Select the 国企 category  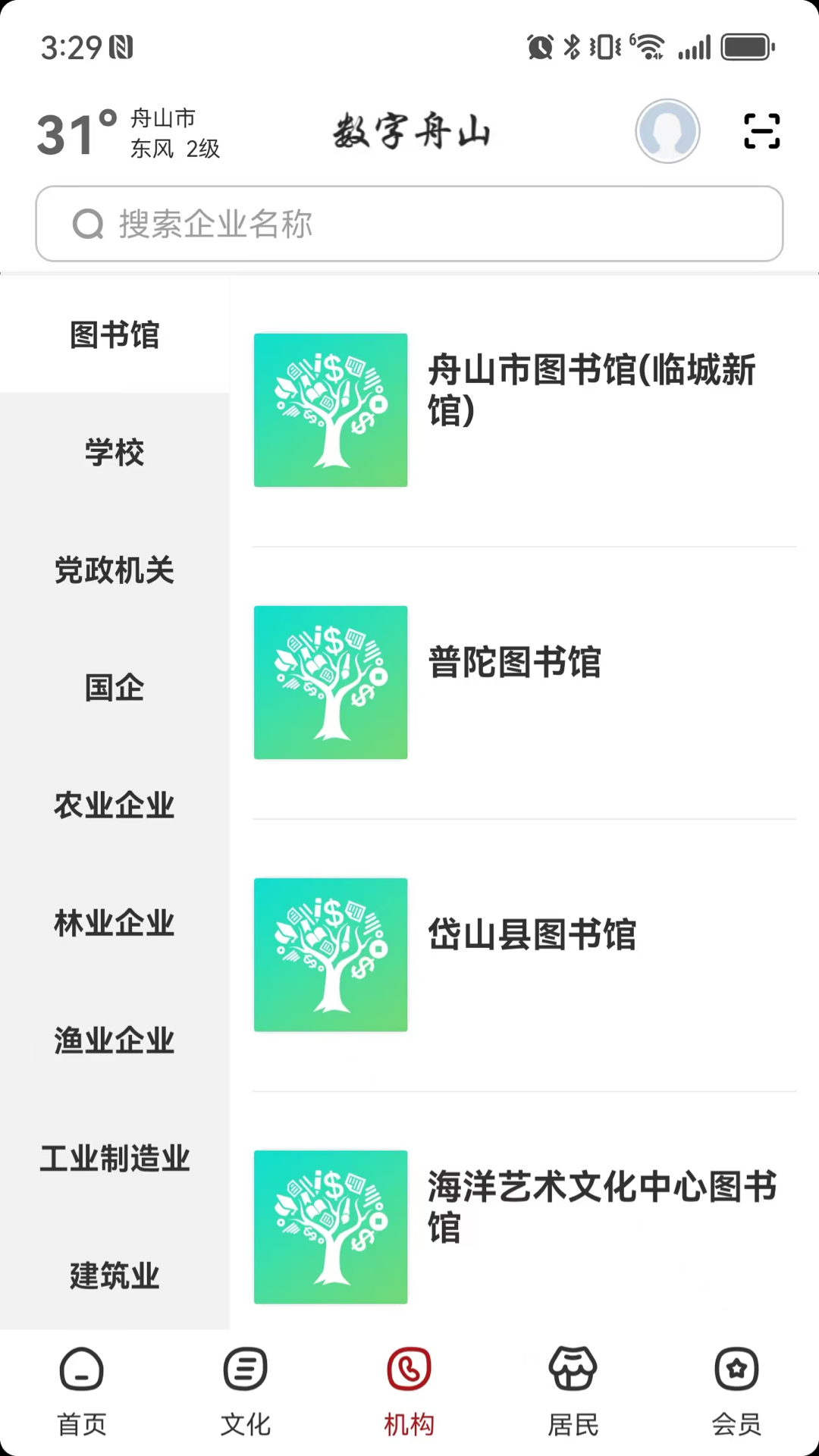[115, 687]
